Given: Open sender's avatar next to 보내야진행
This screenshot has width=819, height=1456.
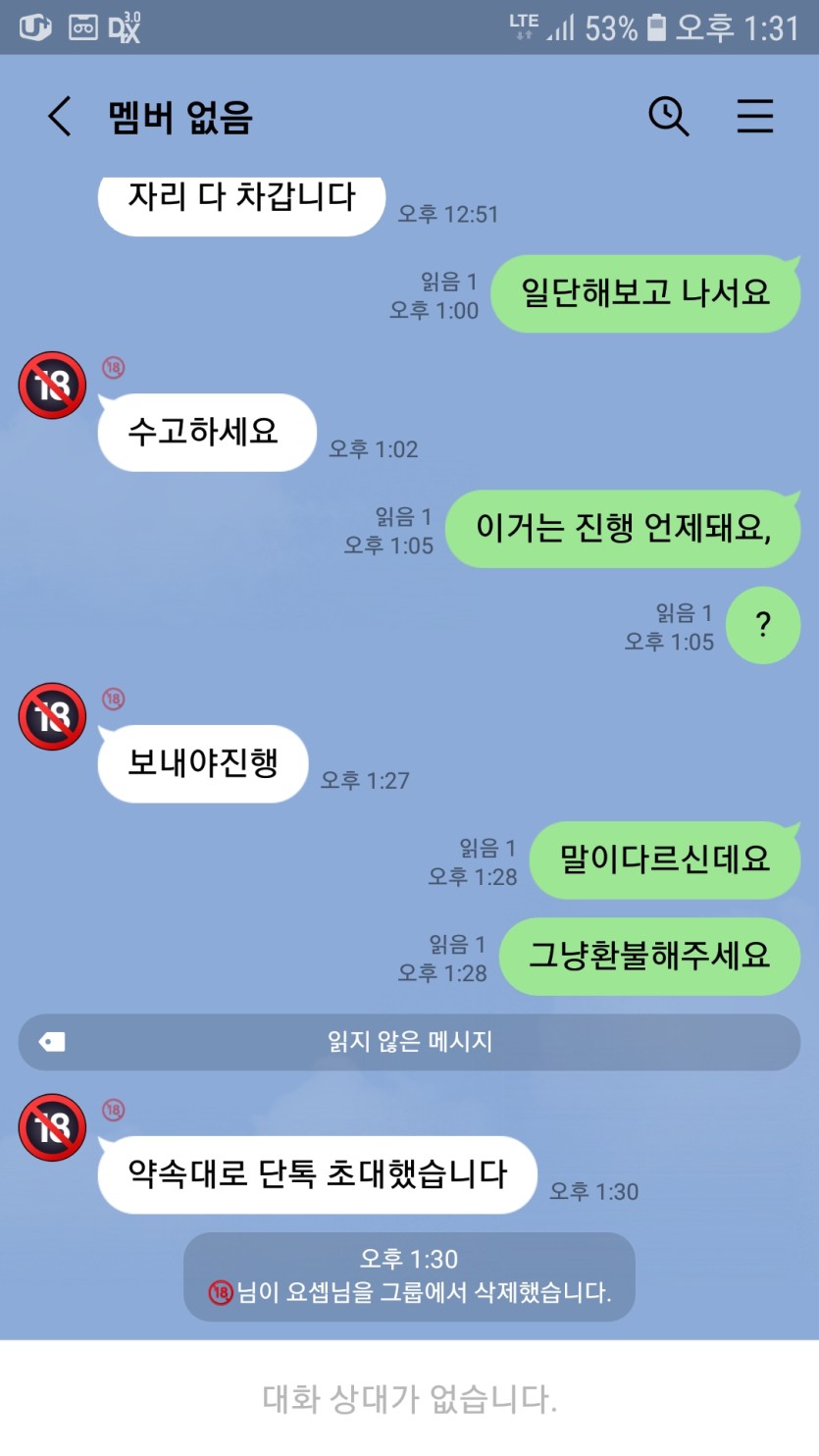Looking at the screenshot, I should coord(53,717).
